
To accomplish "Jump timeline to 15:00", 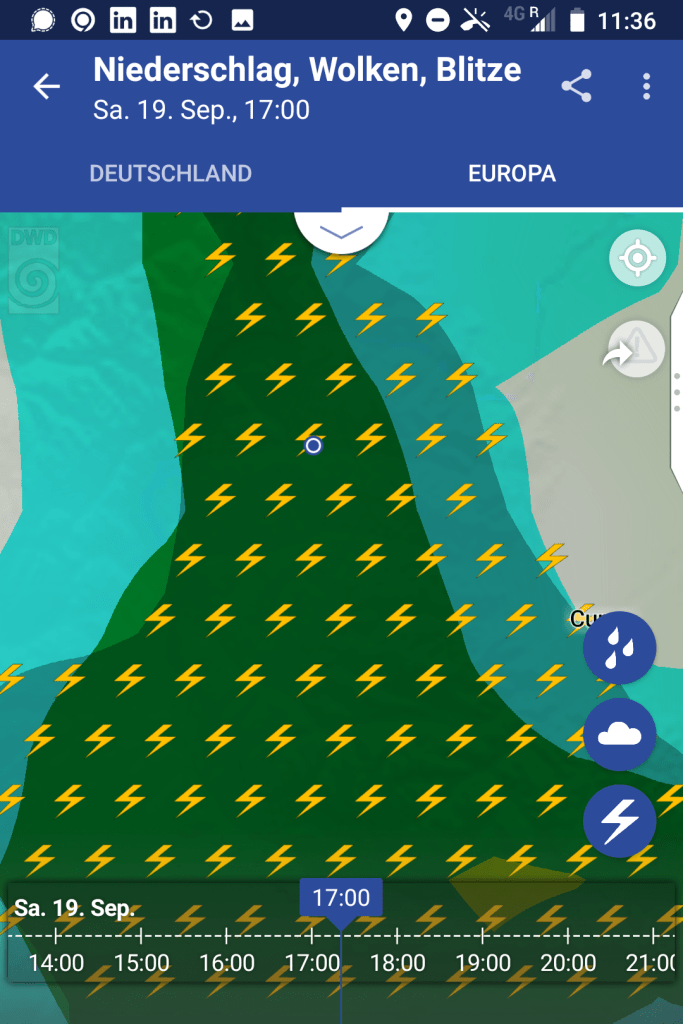I will [141, 962].
